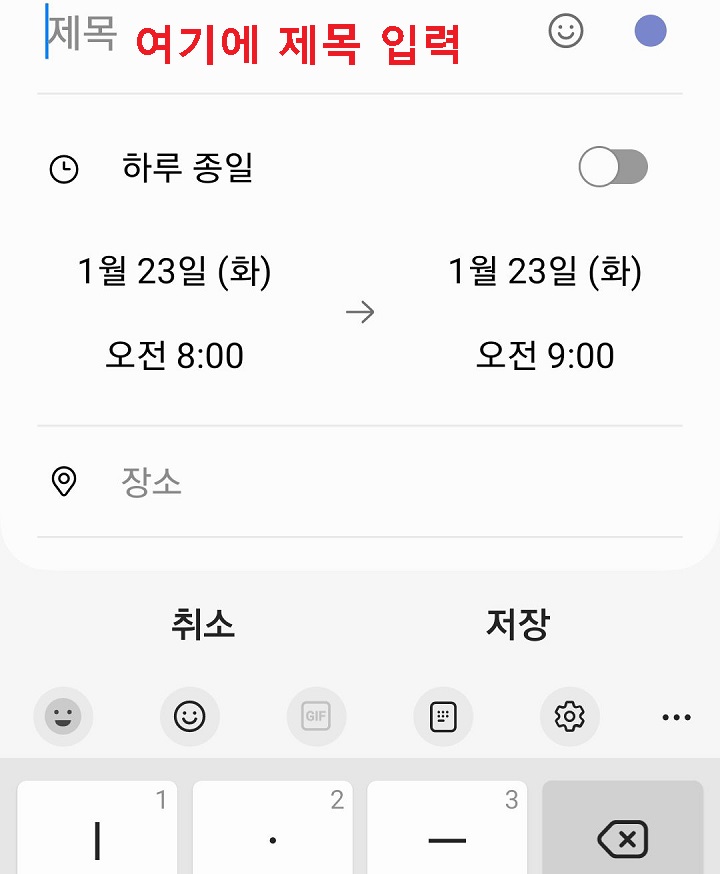
Task: Open keyboard settings gear
Action: pyautogui.click(x=570, y=717)
